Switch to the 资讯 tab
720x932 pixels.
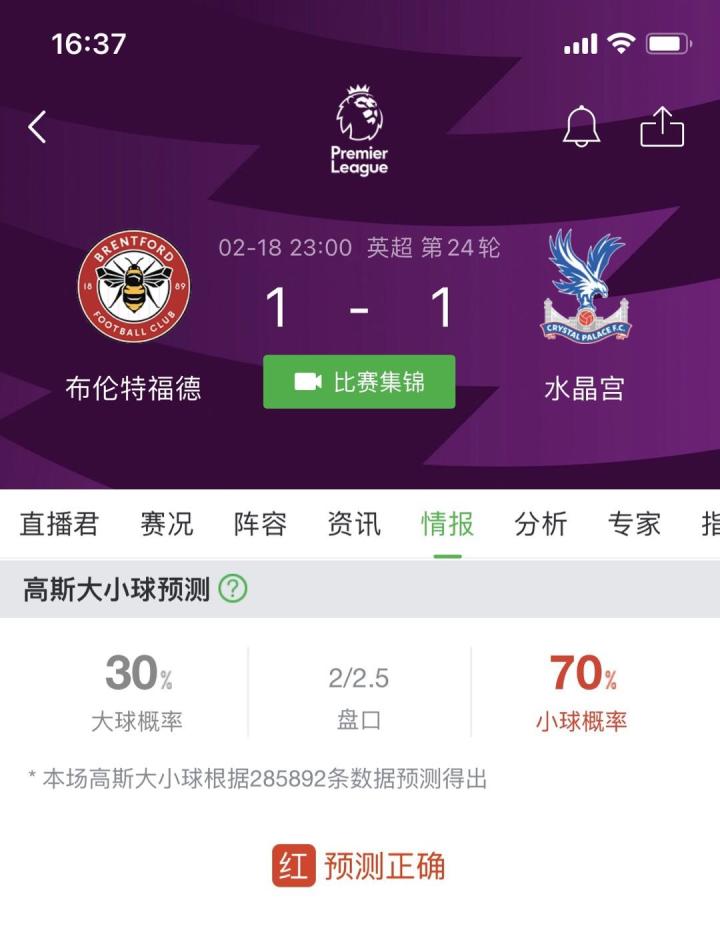(x=353, y=524)
